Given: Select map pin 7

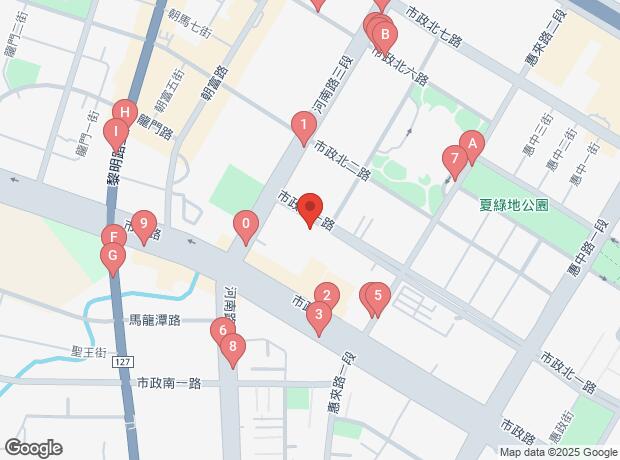Looking at the screenshot, I should [455, 158].
